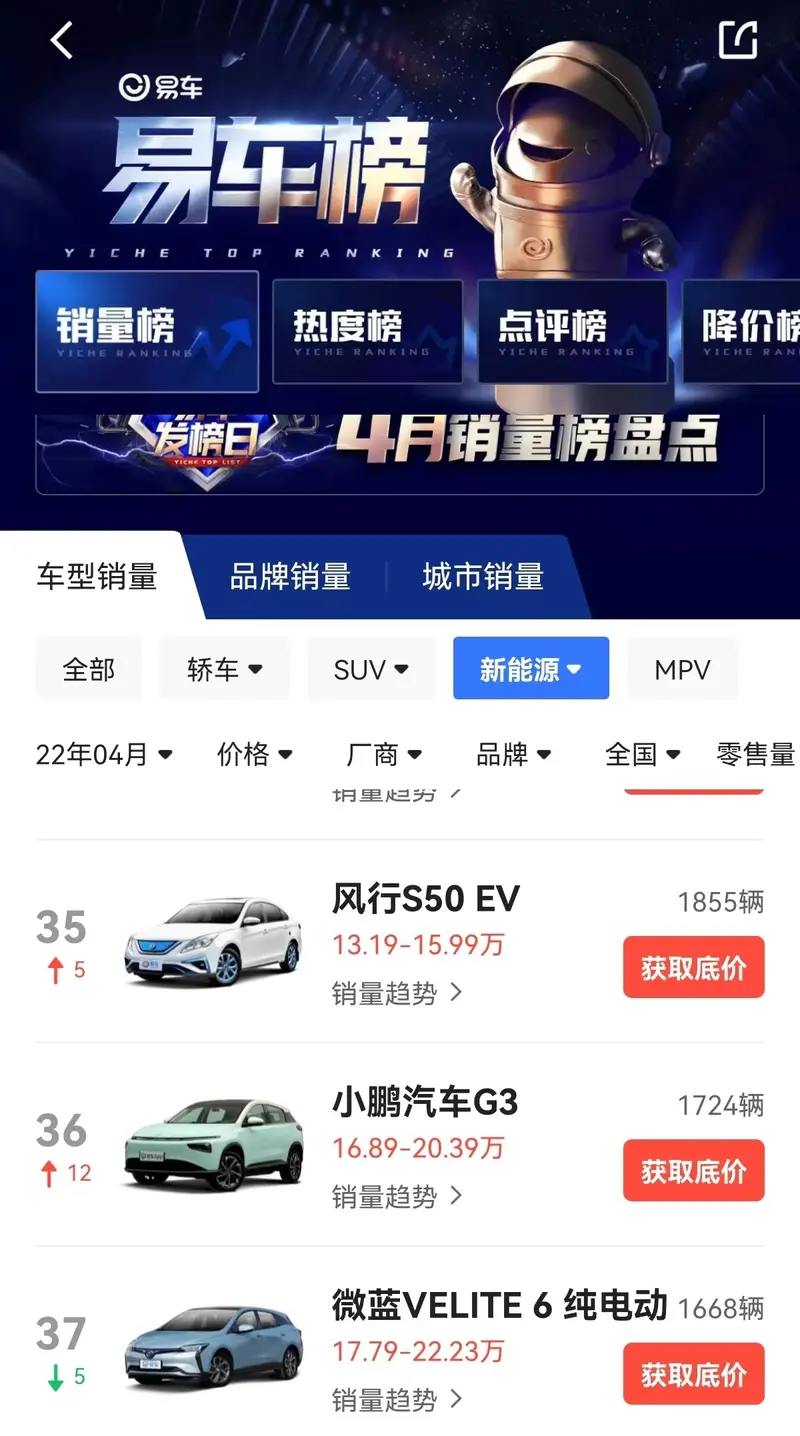800x1436 pixels.
Task: Expand the 轿车 filter dropdown
Action: [224, 669]
